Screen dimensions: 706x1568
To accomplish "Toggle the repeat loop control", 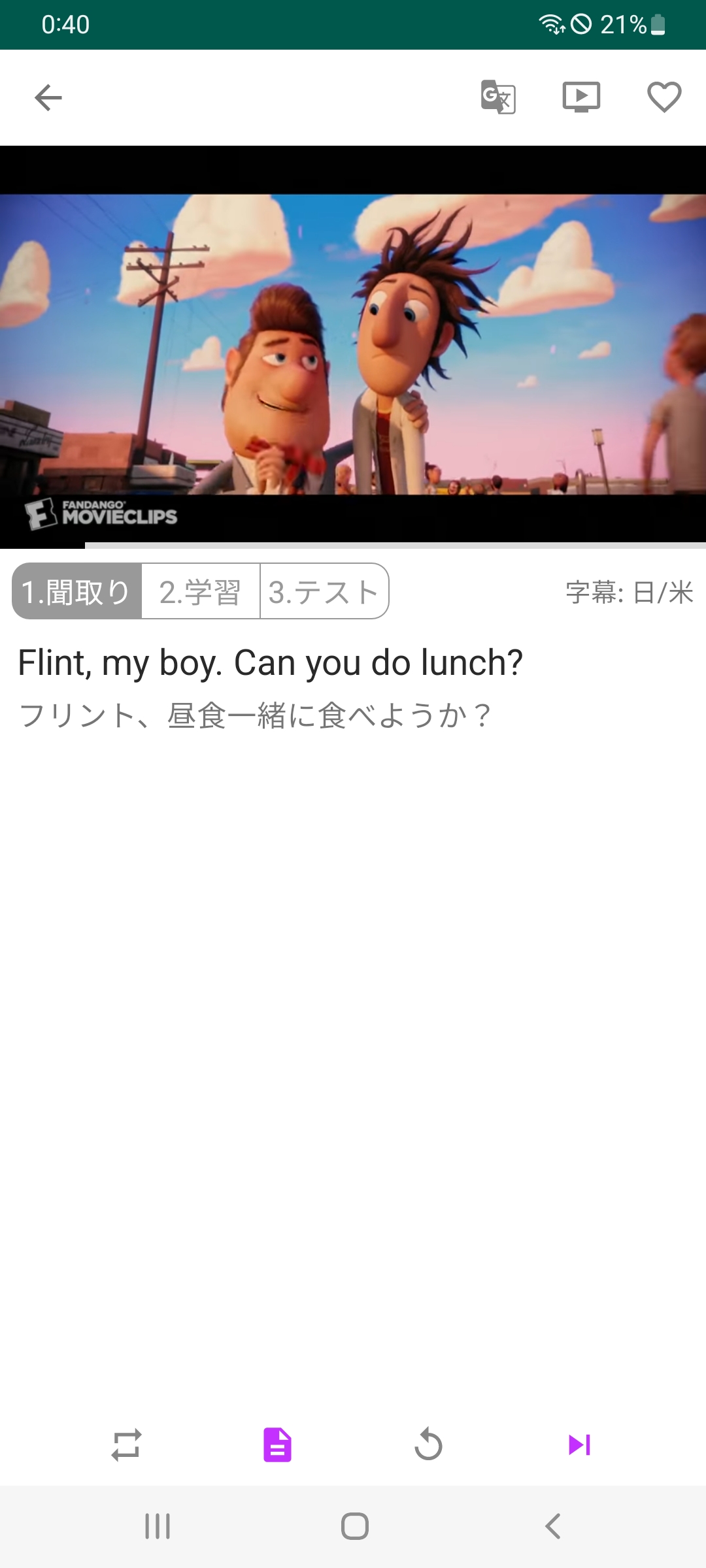I will [x=126, y=1445].
